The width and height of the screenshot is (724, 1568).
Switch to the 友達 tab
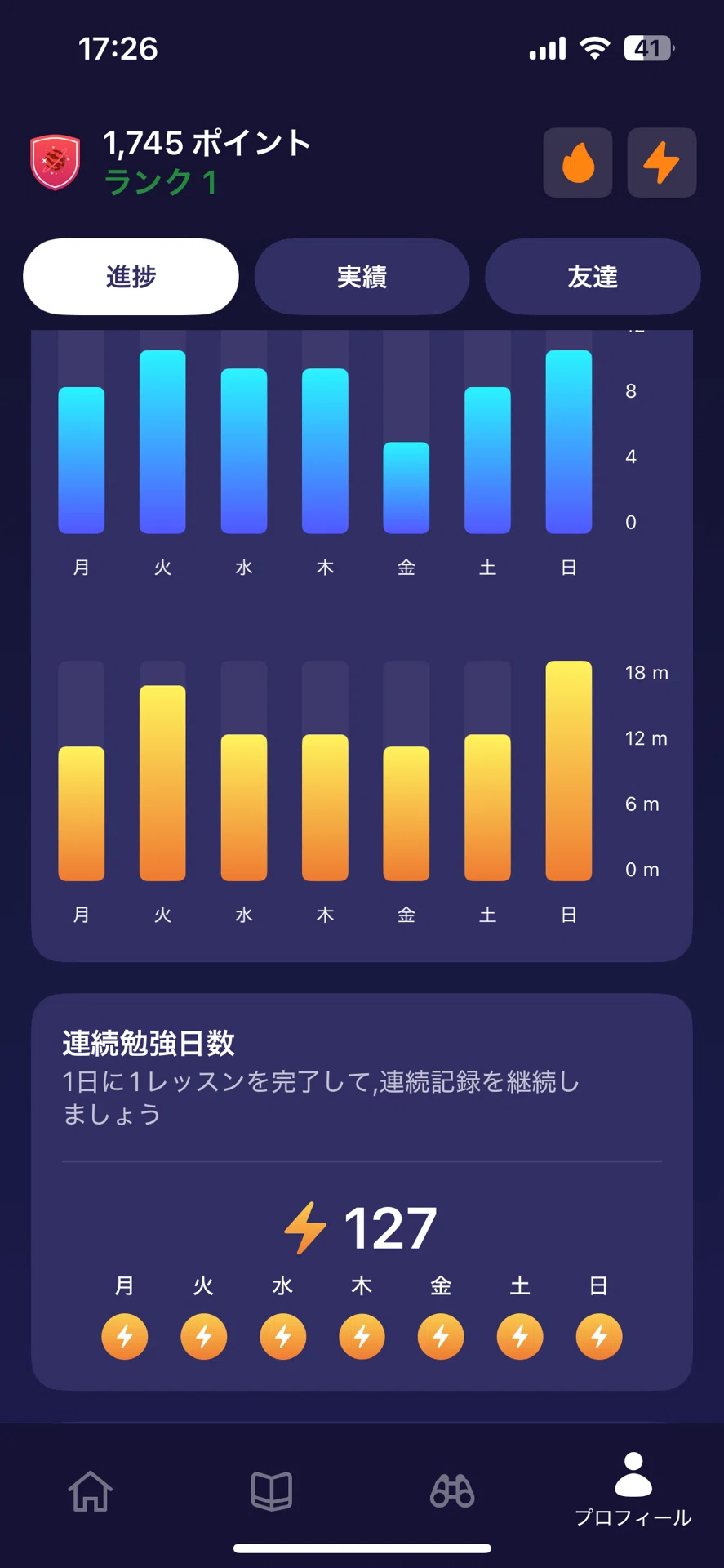click(x=593, y=277)
